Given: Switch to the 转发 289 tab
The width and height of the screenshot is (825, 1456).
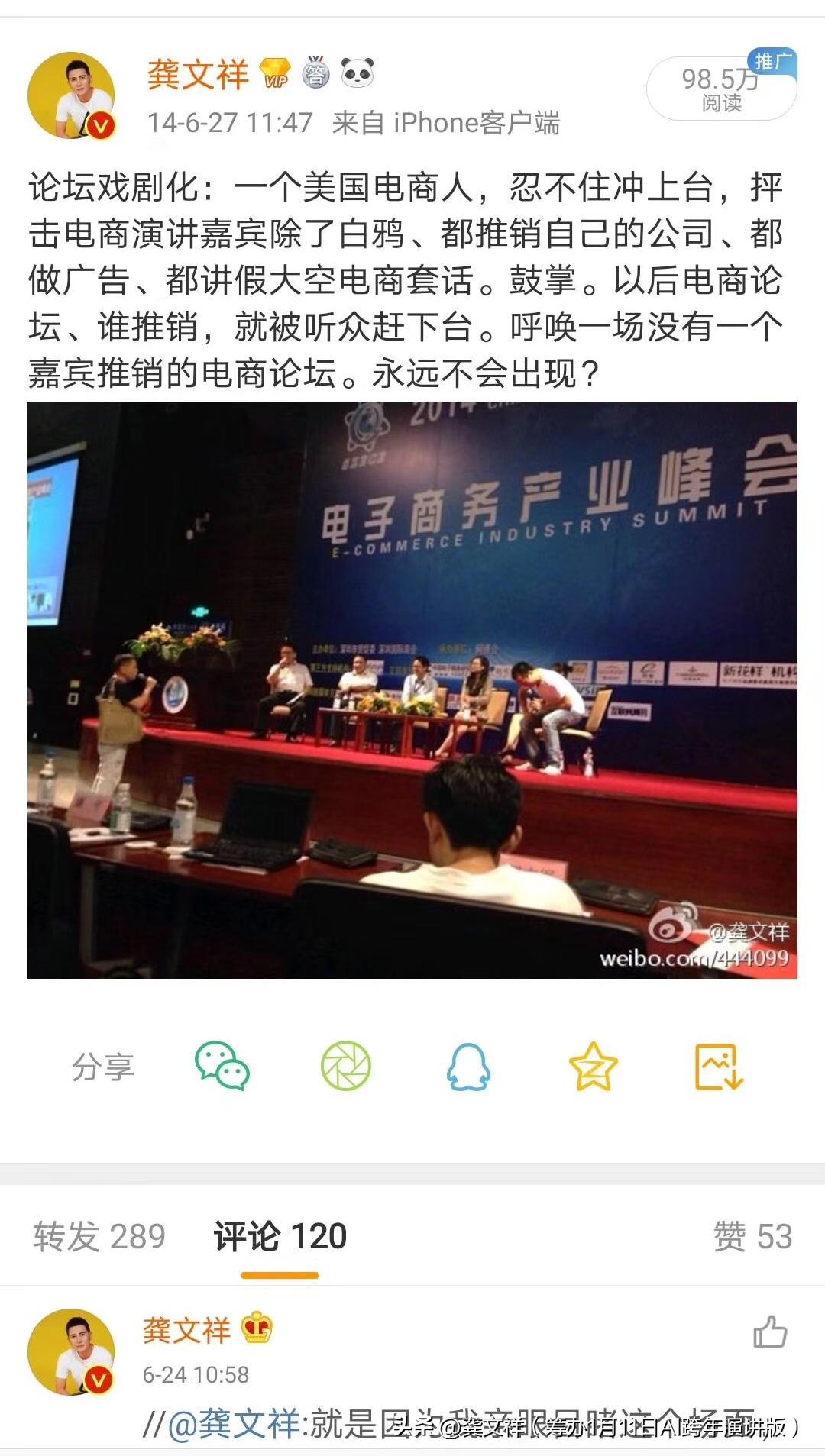Looking at the screenshot, I should coord(99,1236).
